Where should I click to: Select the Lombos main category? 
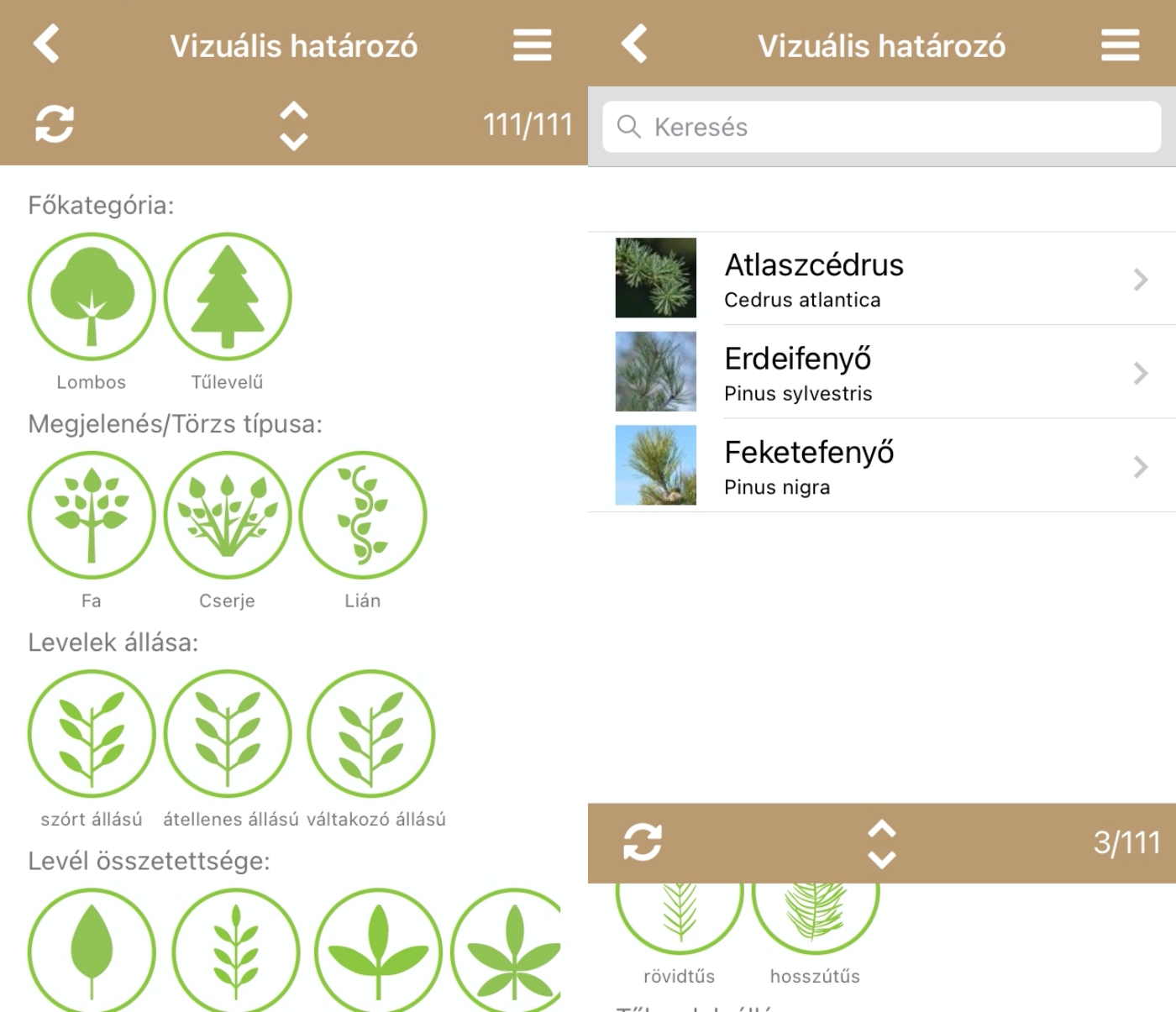coord(92,296)
